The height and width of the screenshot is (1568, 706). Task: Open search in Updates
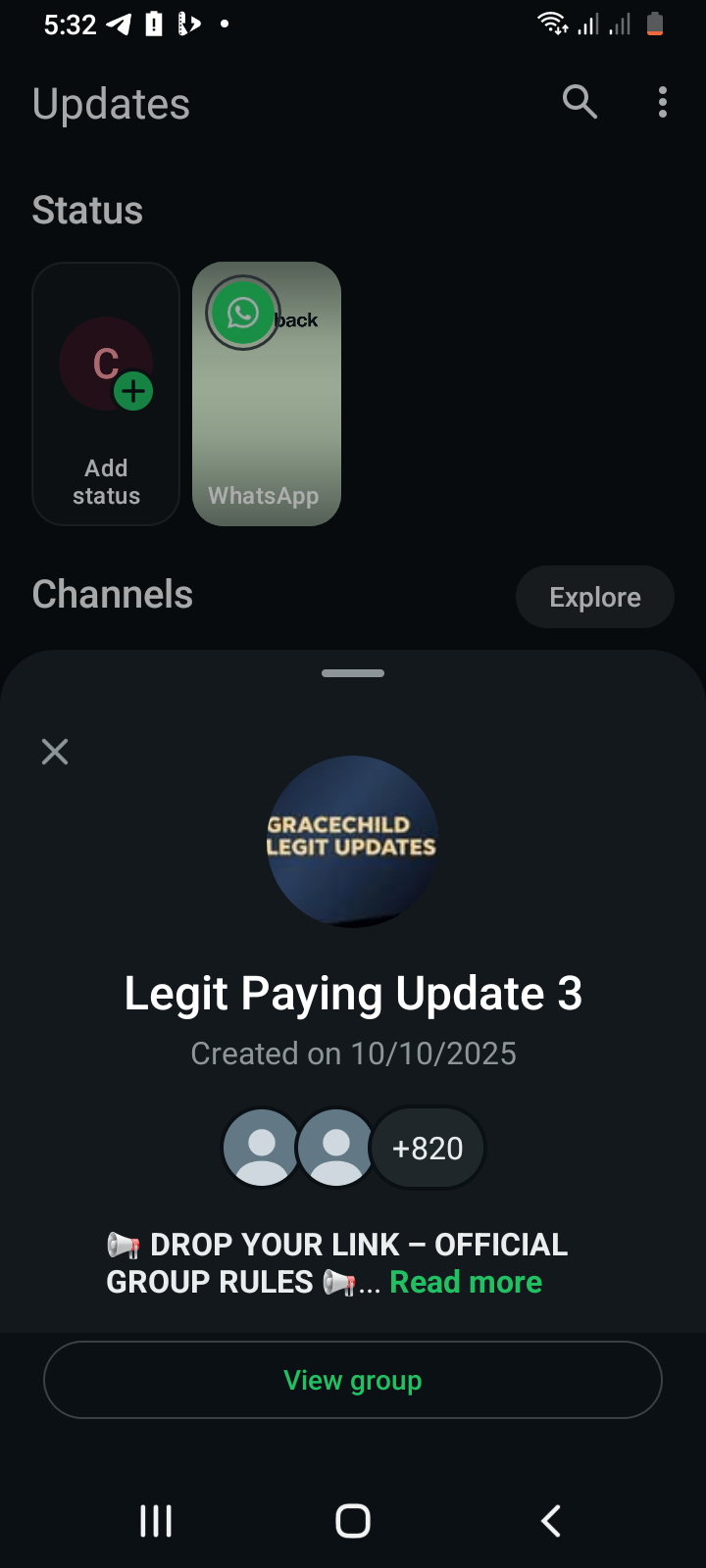580,102
